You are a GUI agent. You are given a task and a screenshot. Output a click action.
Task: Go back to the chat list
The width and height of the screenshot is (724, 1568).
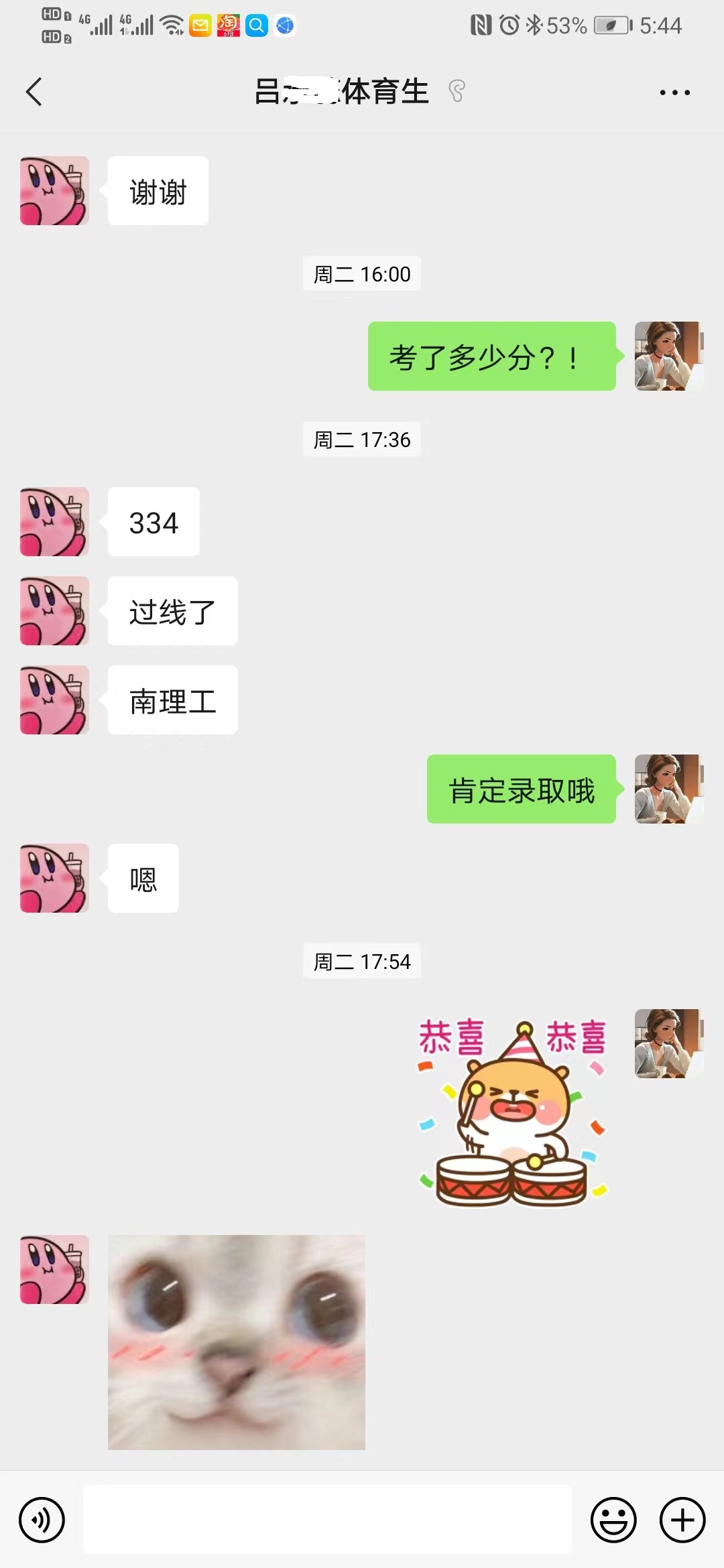pos(34,92)
